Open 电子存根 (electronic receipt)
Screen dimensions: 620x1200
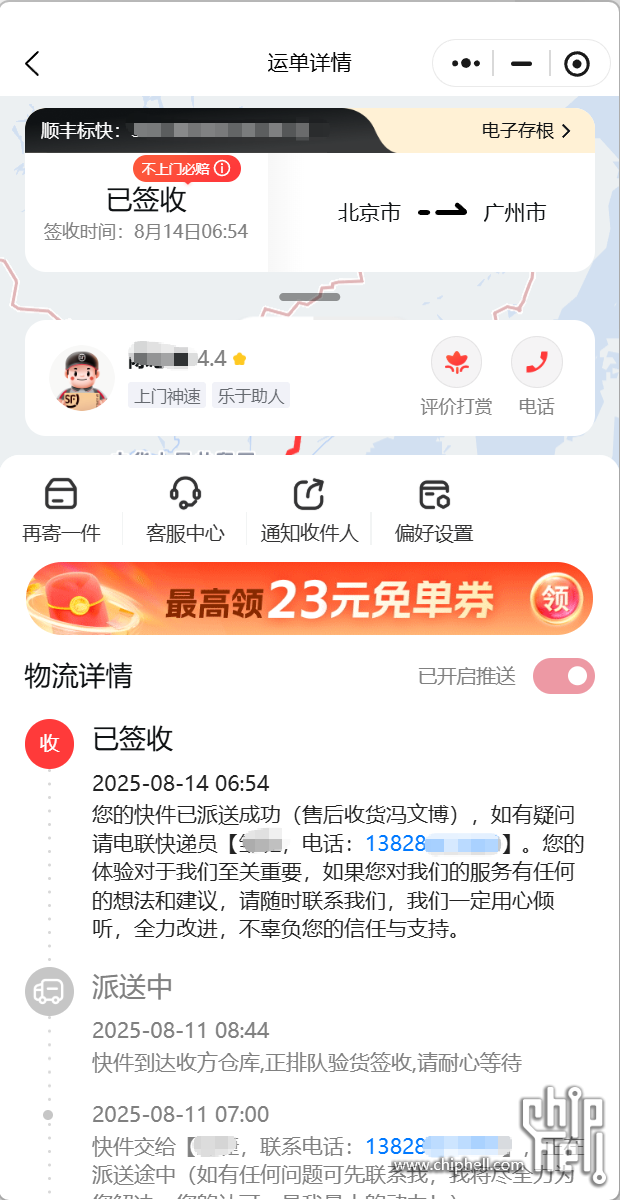(x=526, y=131)
